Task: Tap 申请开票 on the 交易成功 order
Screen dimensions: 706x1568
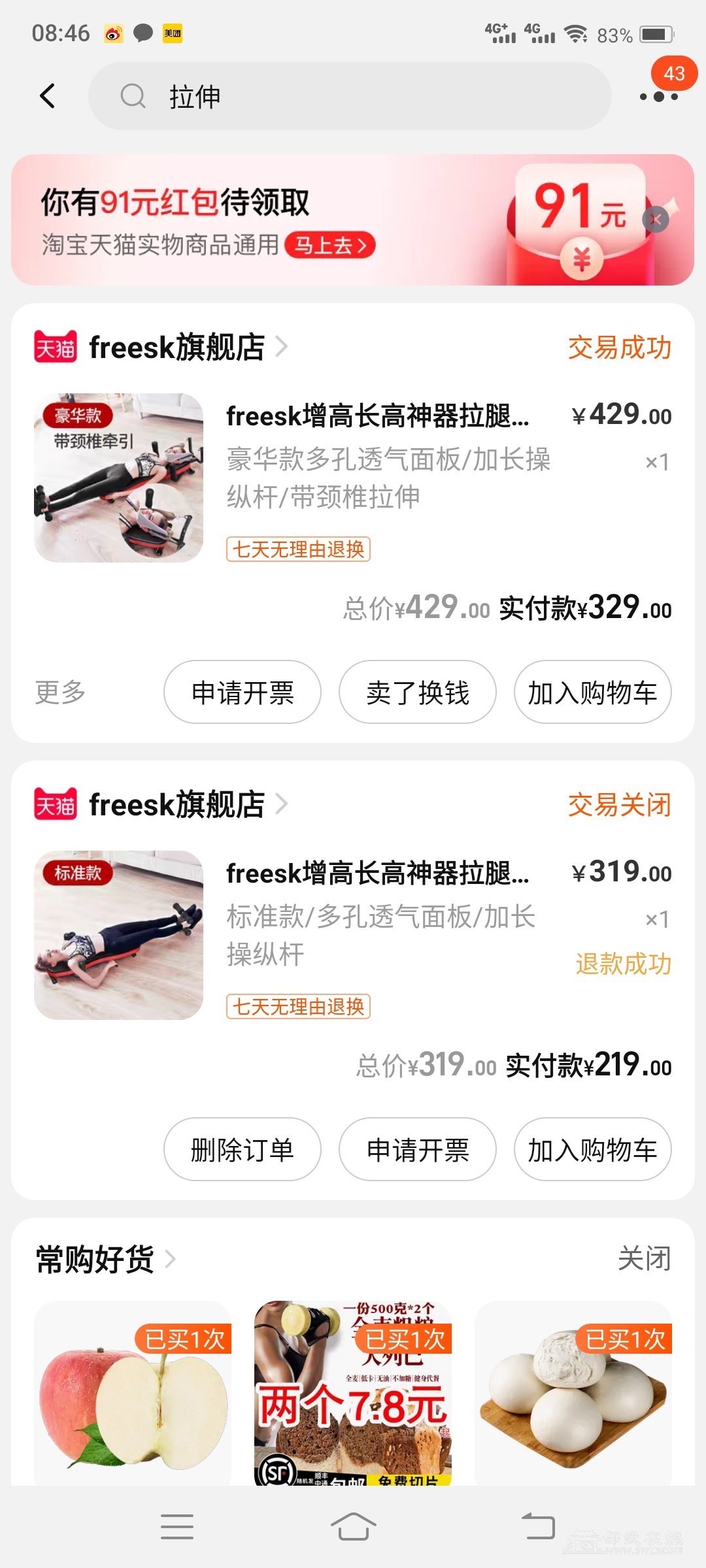Action: 243,692
